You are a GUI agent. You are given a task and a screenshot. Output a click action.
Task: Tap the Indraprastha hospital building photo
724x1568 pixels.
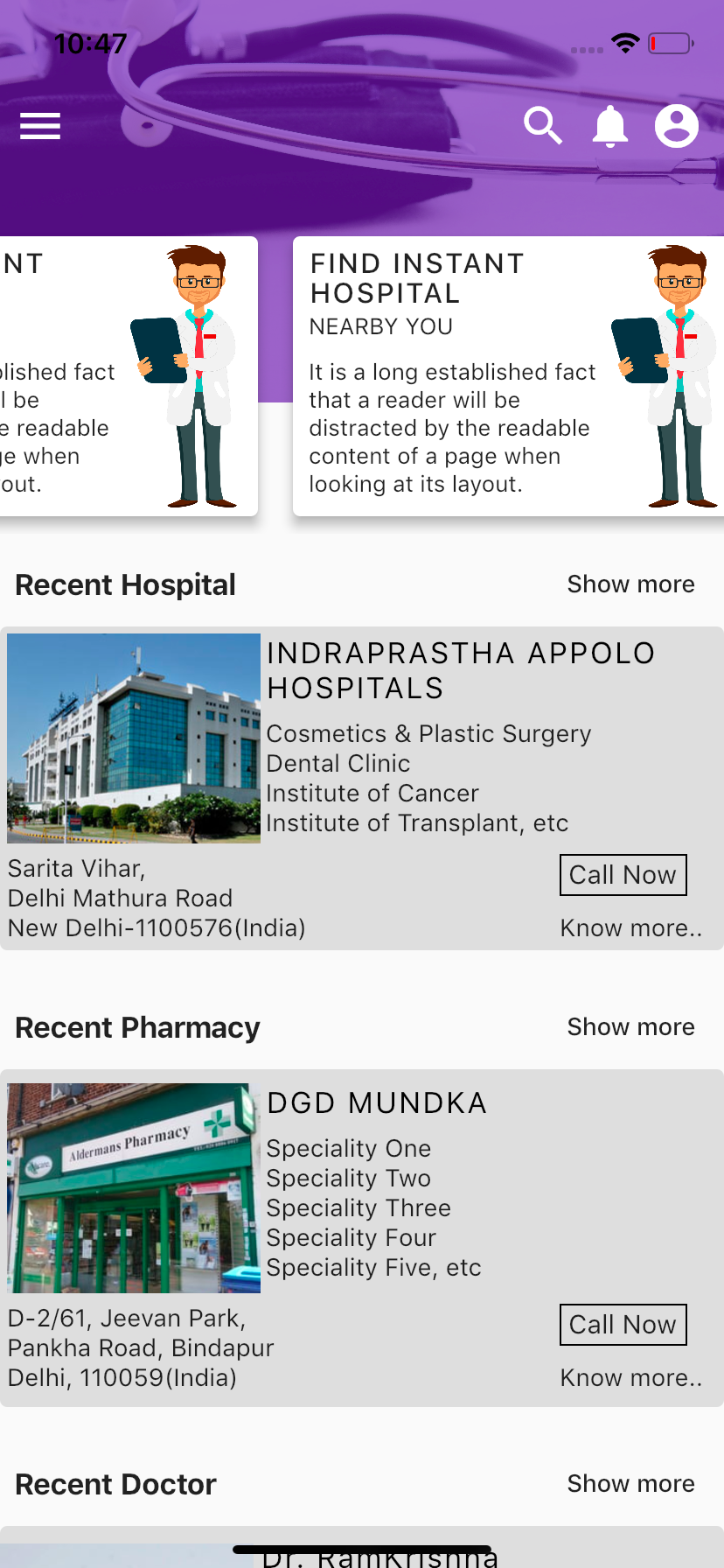click(x=133, y=738)
